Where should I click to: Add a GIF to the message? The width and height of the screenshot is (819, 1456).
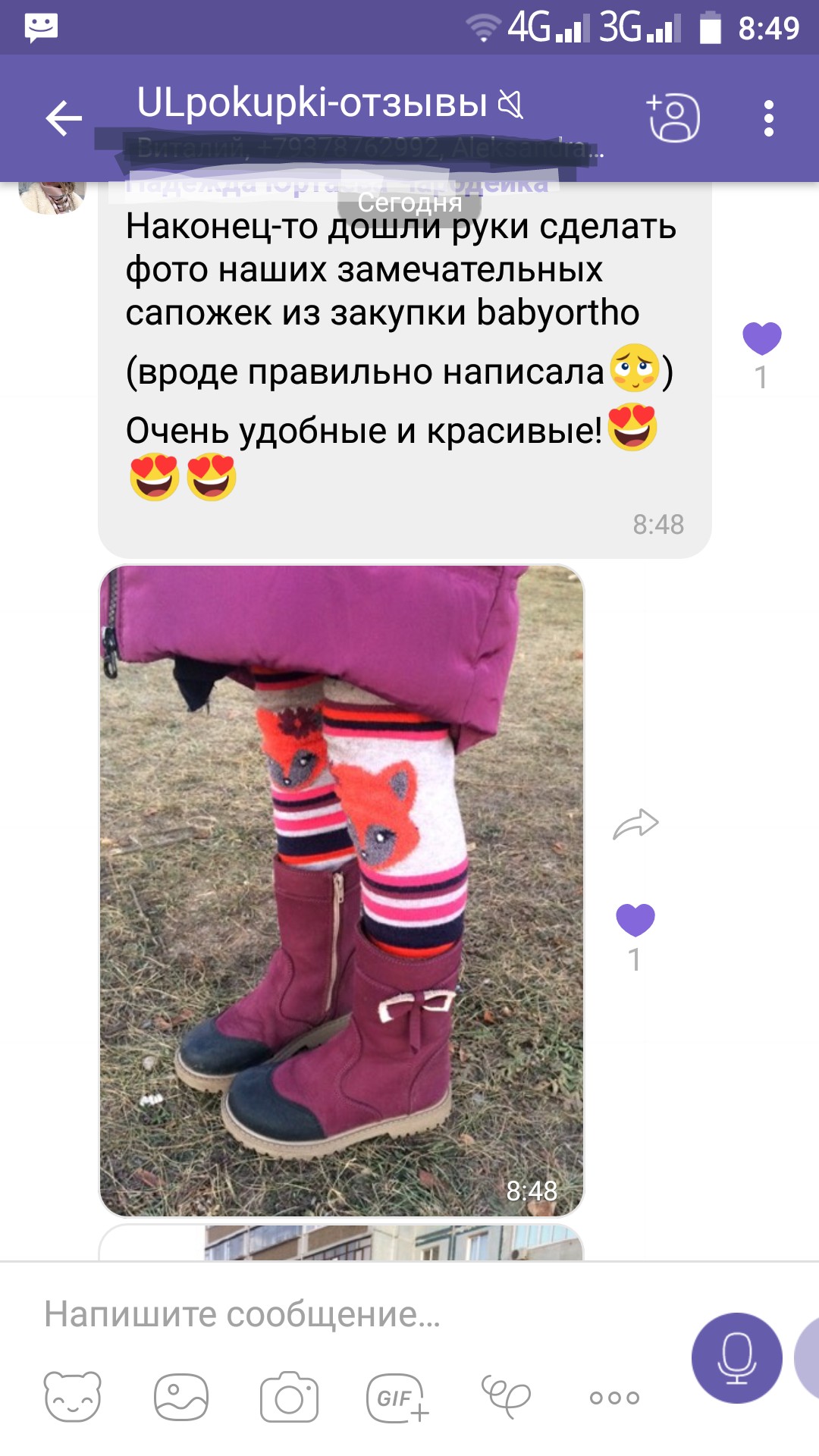pos(397,1396)
